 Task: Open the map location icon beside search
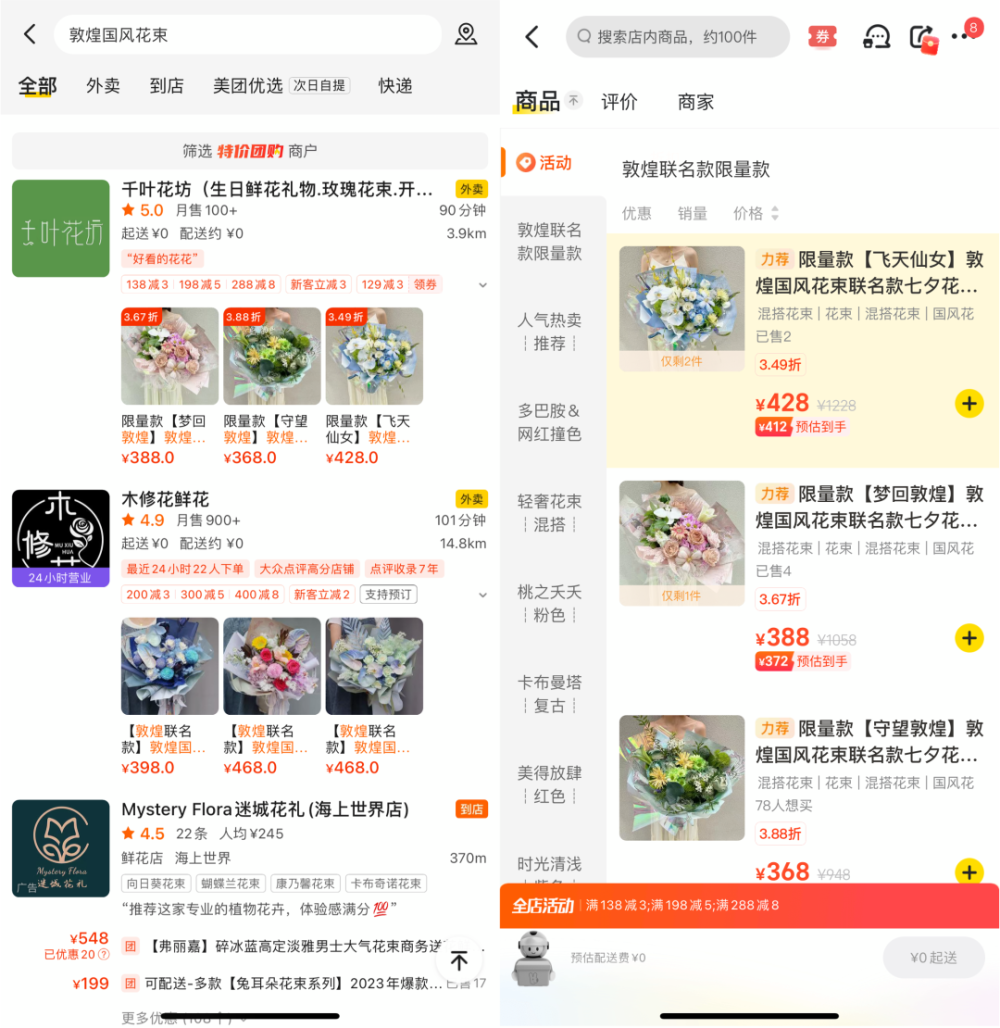coord(466,35)
